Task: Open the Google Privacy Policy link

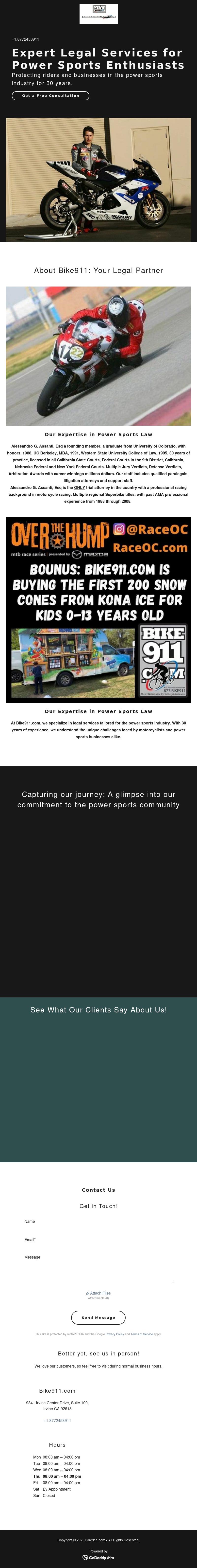Action: (x=115, y=1334)
